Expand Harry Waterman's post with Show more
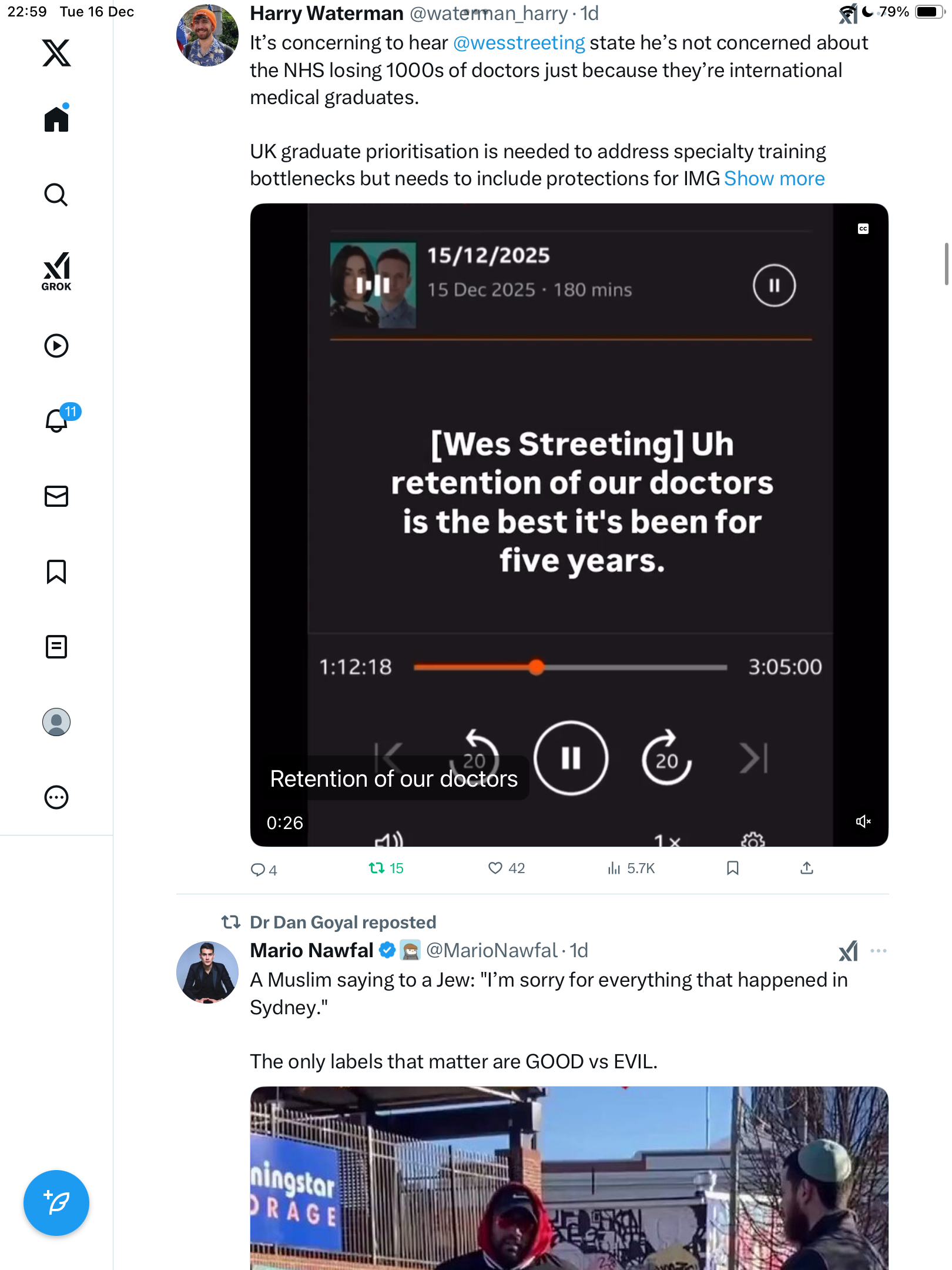The width and height of the screenshot is (952, 1270). click(x=774, y=179)
